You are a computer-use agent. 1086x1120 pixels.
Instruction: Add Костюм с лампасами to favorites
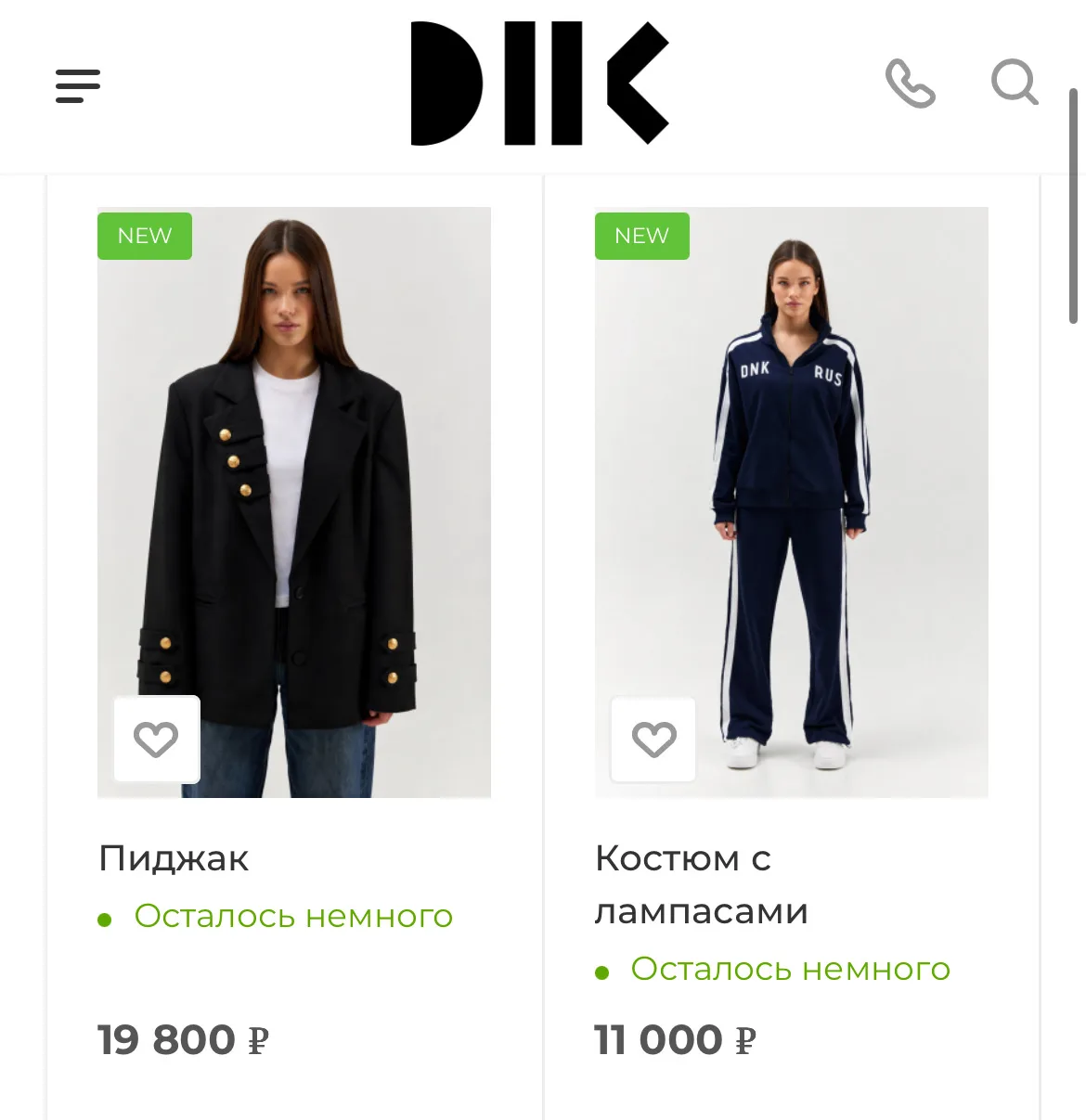coord(653,740)
